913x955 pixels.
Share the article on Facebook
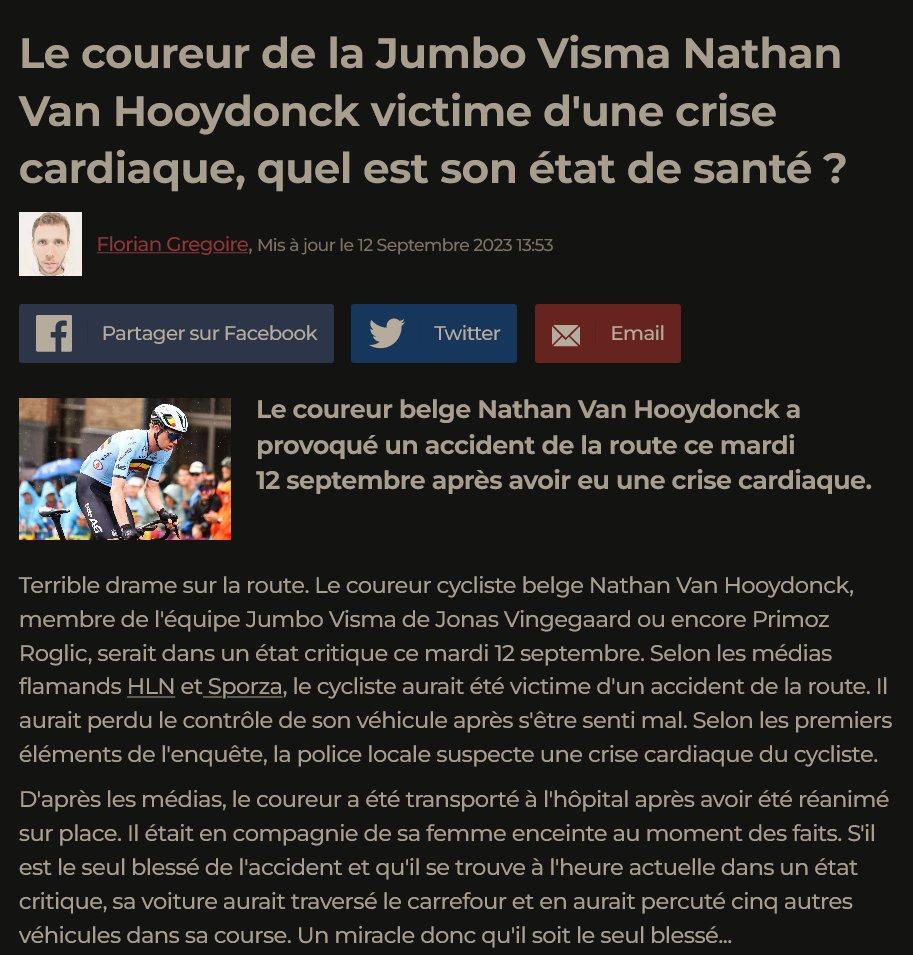(176, 333)
